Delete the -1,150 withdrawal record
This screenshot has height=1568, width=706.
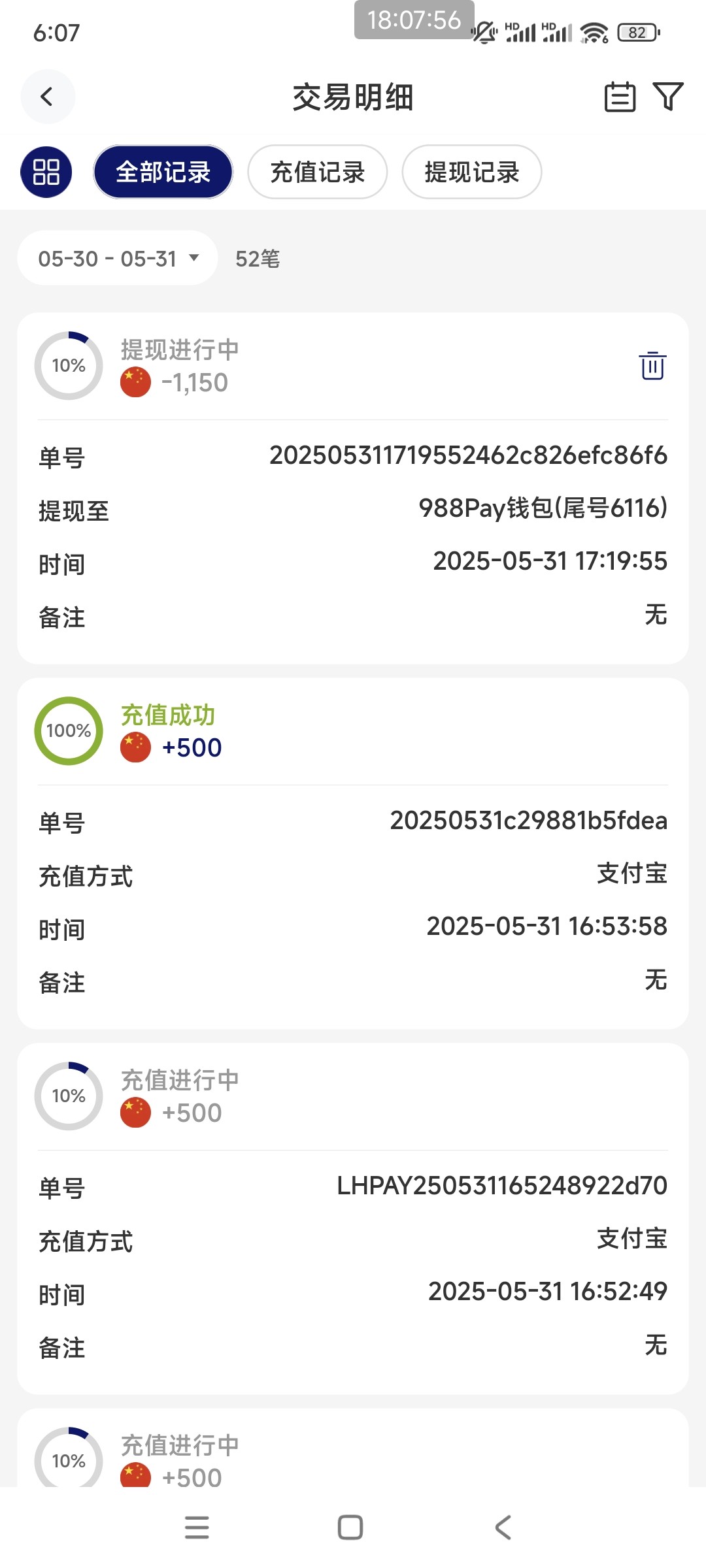coord(652,366)
